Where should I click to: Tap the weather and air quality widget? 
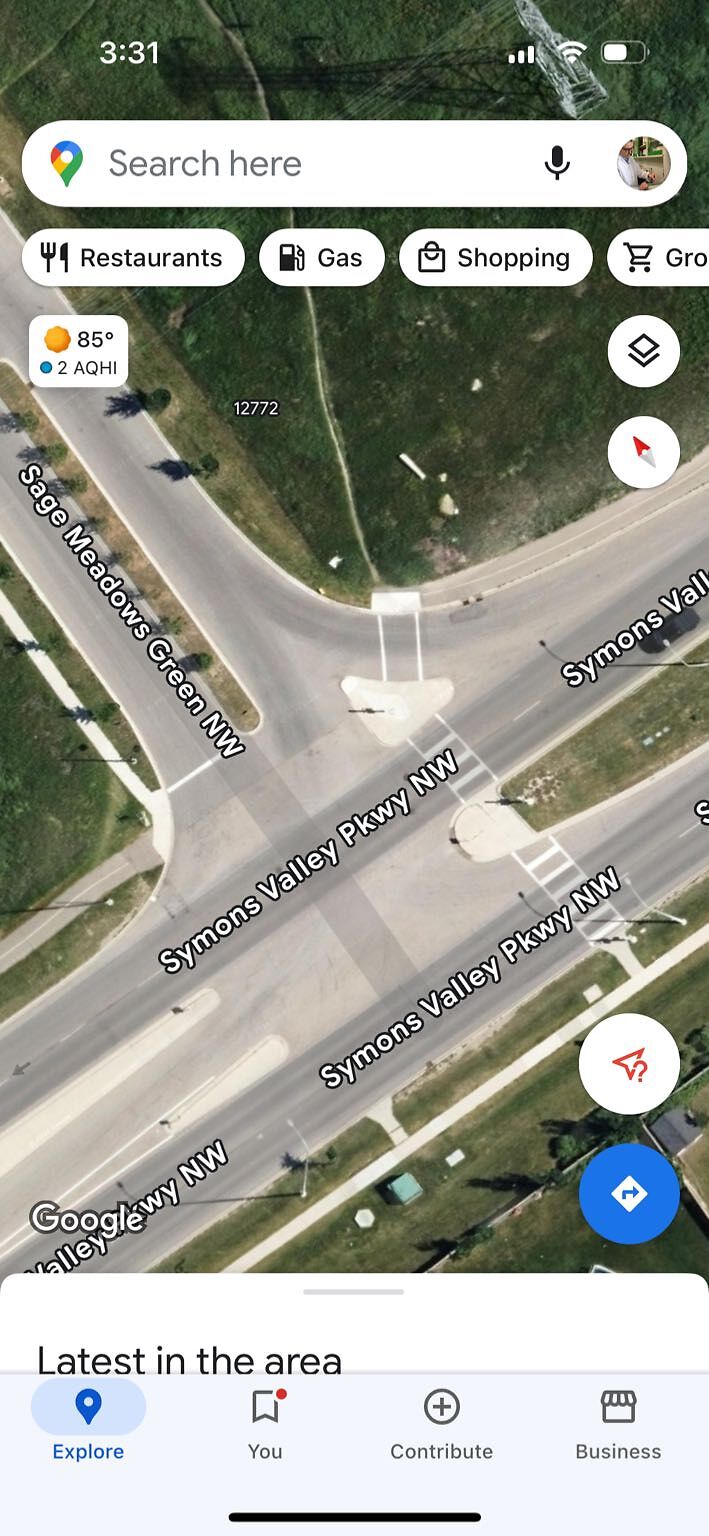(x=78, y=352)
